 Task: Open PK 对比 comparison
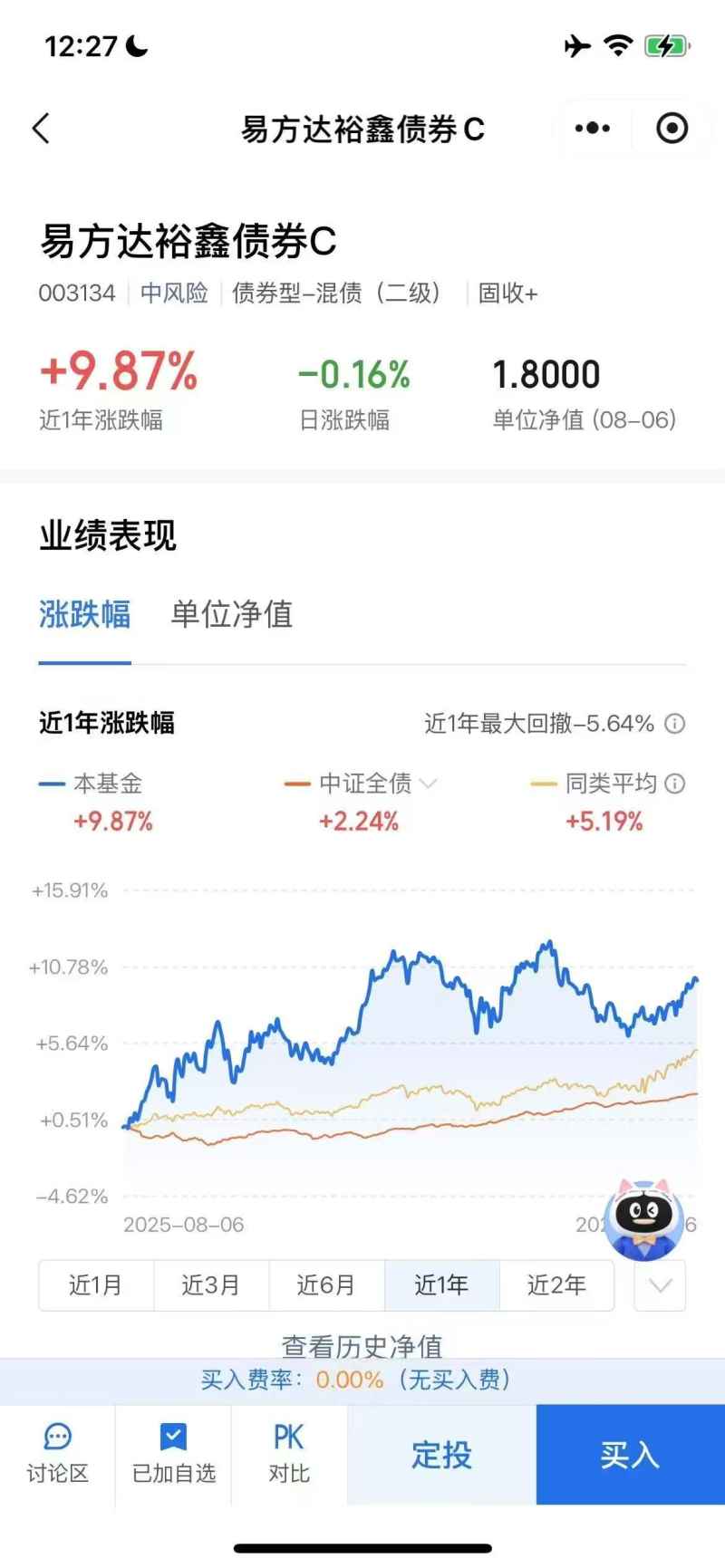click(x=289, y=1454)
